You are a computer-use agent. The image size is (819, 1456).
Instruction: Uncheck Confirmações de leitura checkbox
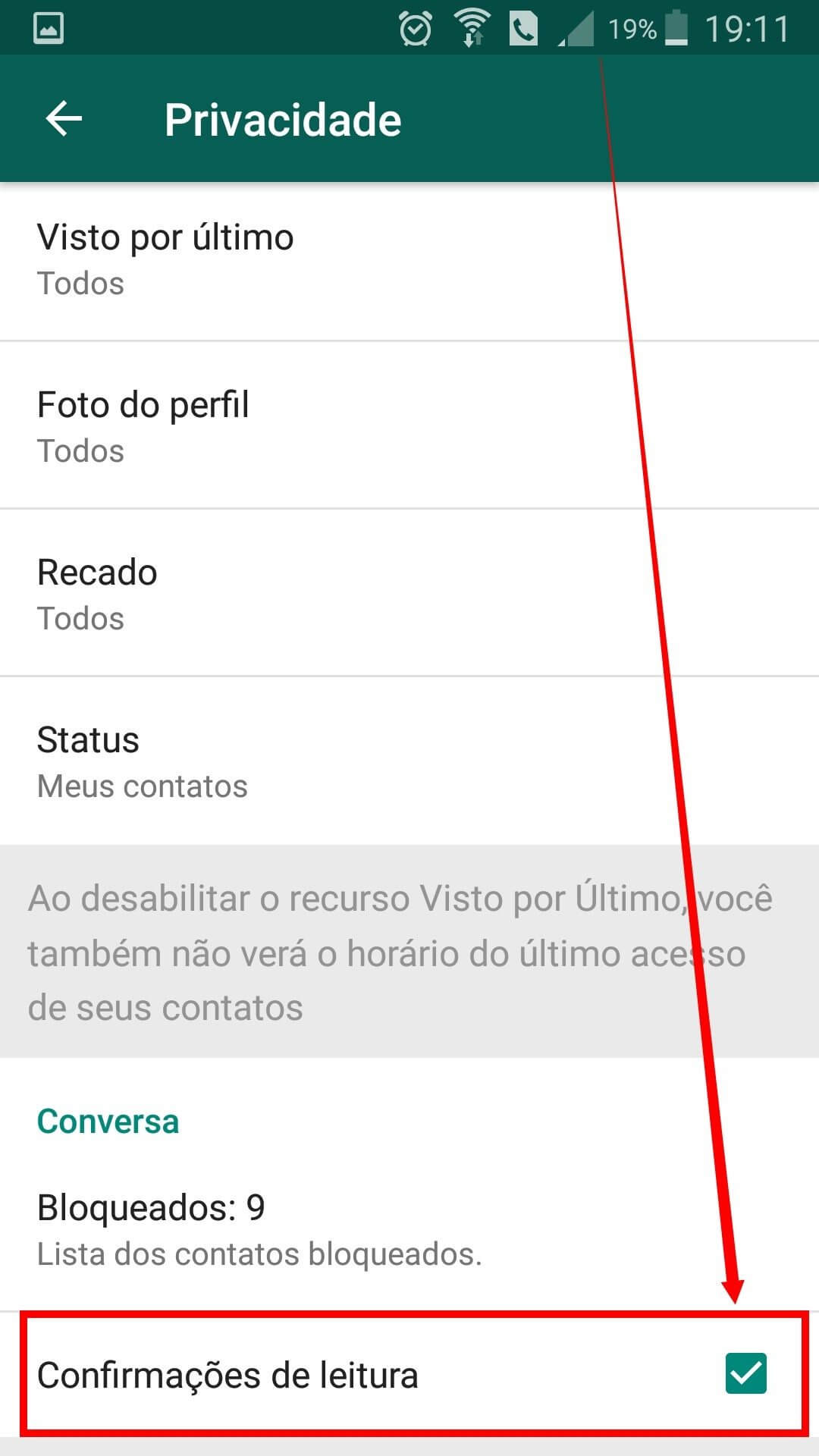(x=745, y=1373)
